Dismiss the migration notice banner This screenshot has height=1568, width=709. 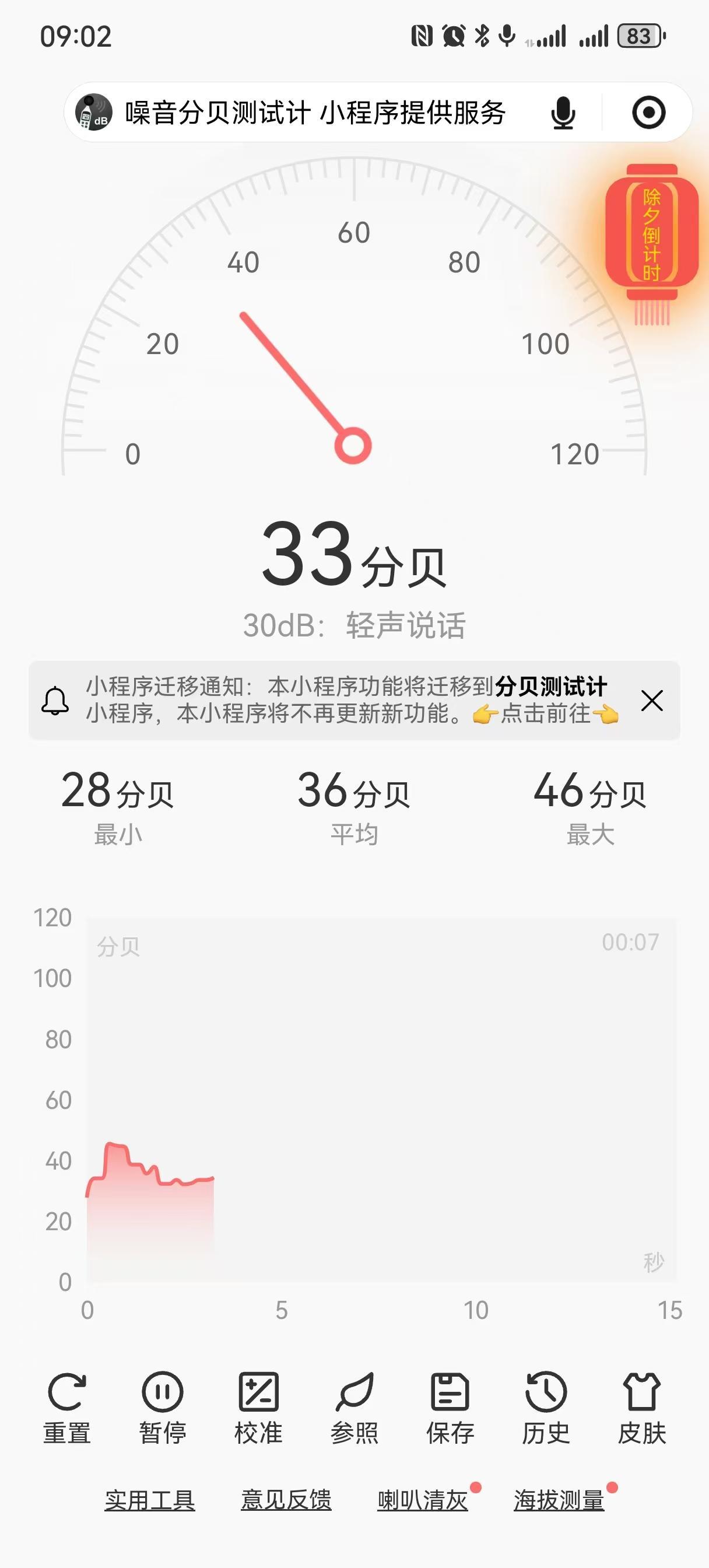click(x=652, y=701)
